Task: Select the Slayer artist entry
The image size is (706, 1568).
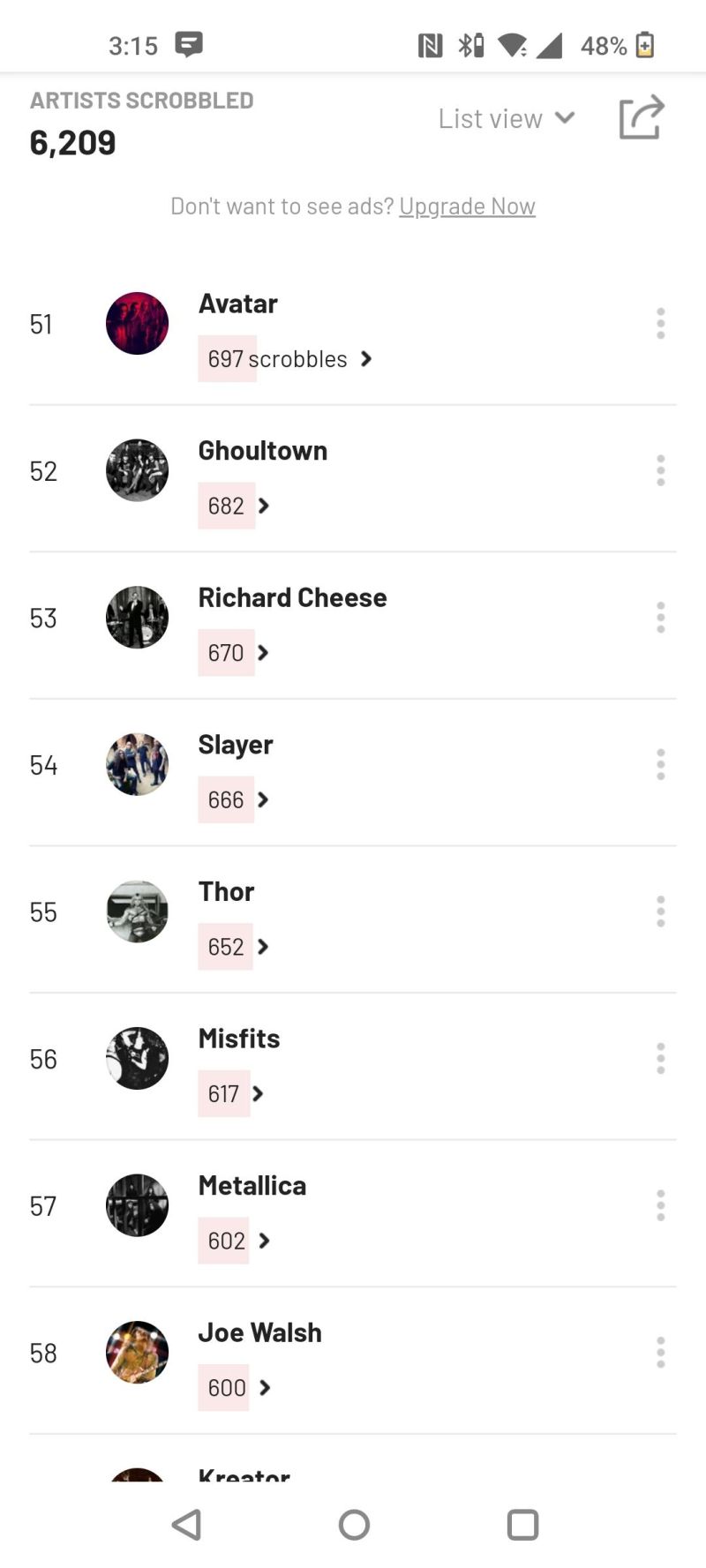Action: (x=235, y=745)
